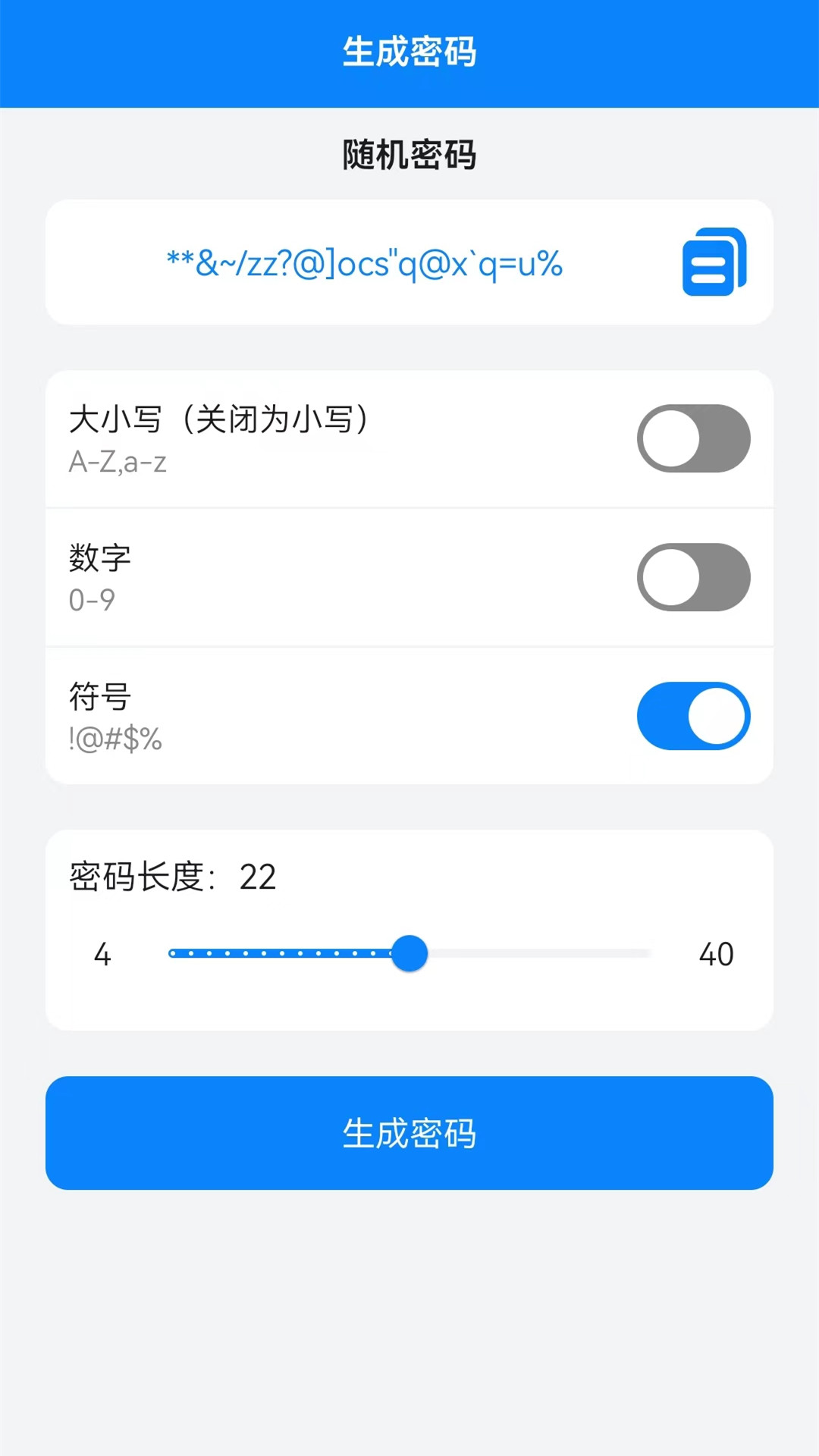The width and height of the screenshot is (819, 1456).
Task: Click the maximum value 40 label
Action: coord(716,954)
